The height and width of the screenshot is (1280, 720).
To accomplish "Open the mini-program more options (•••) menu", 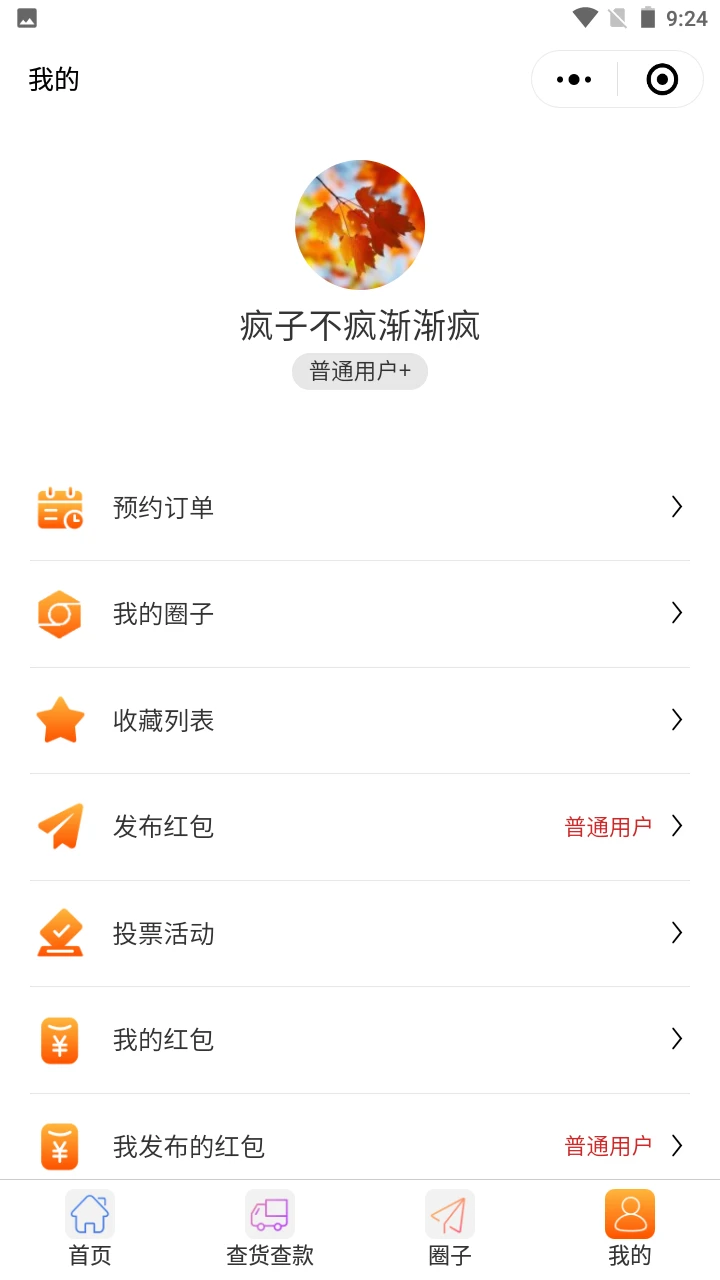I will point(574,78).
